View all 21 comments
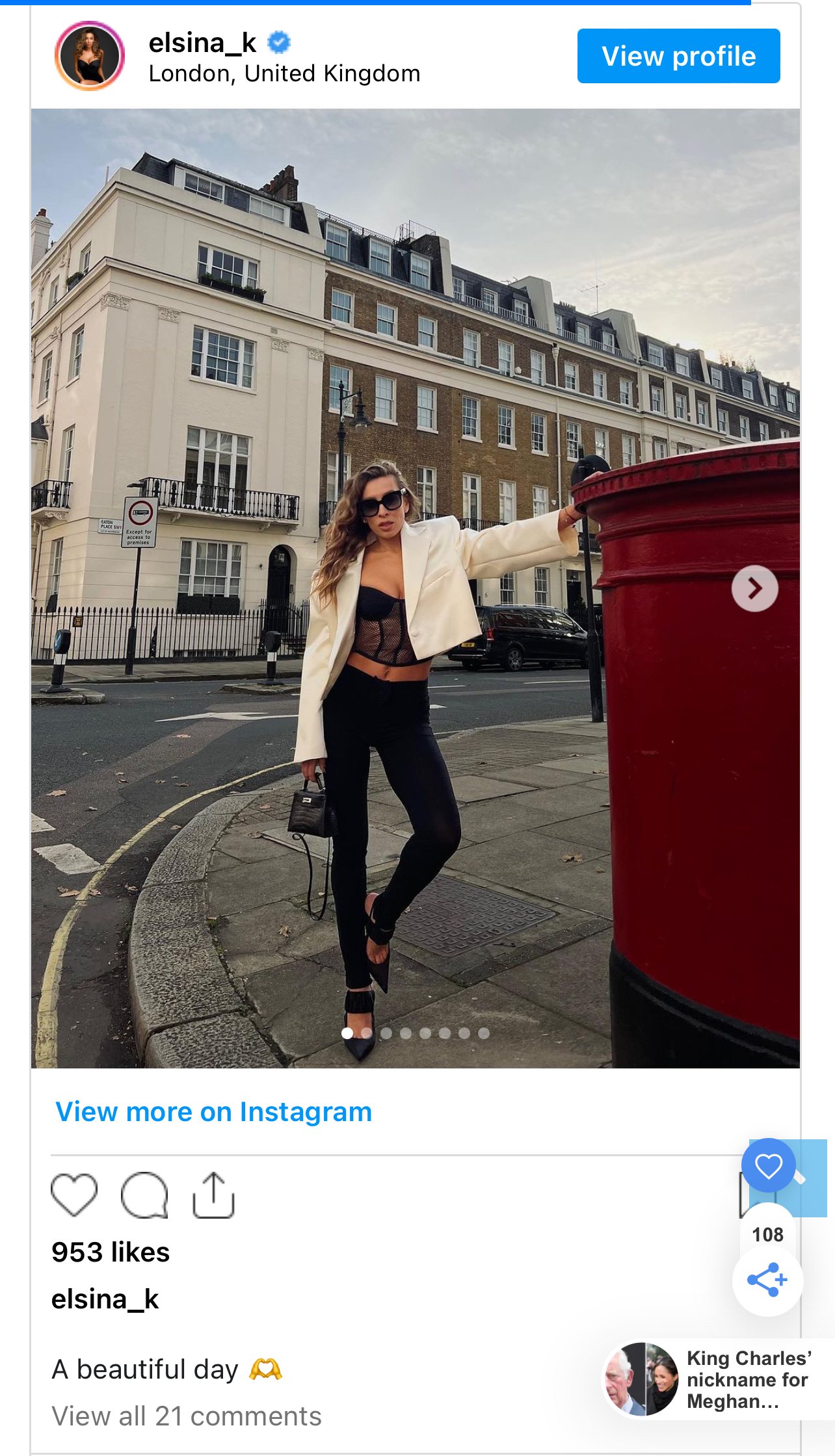The height and width of the screenshot is (1456, 835). pos(187,1416)
